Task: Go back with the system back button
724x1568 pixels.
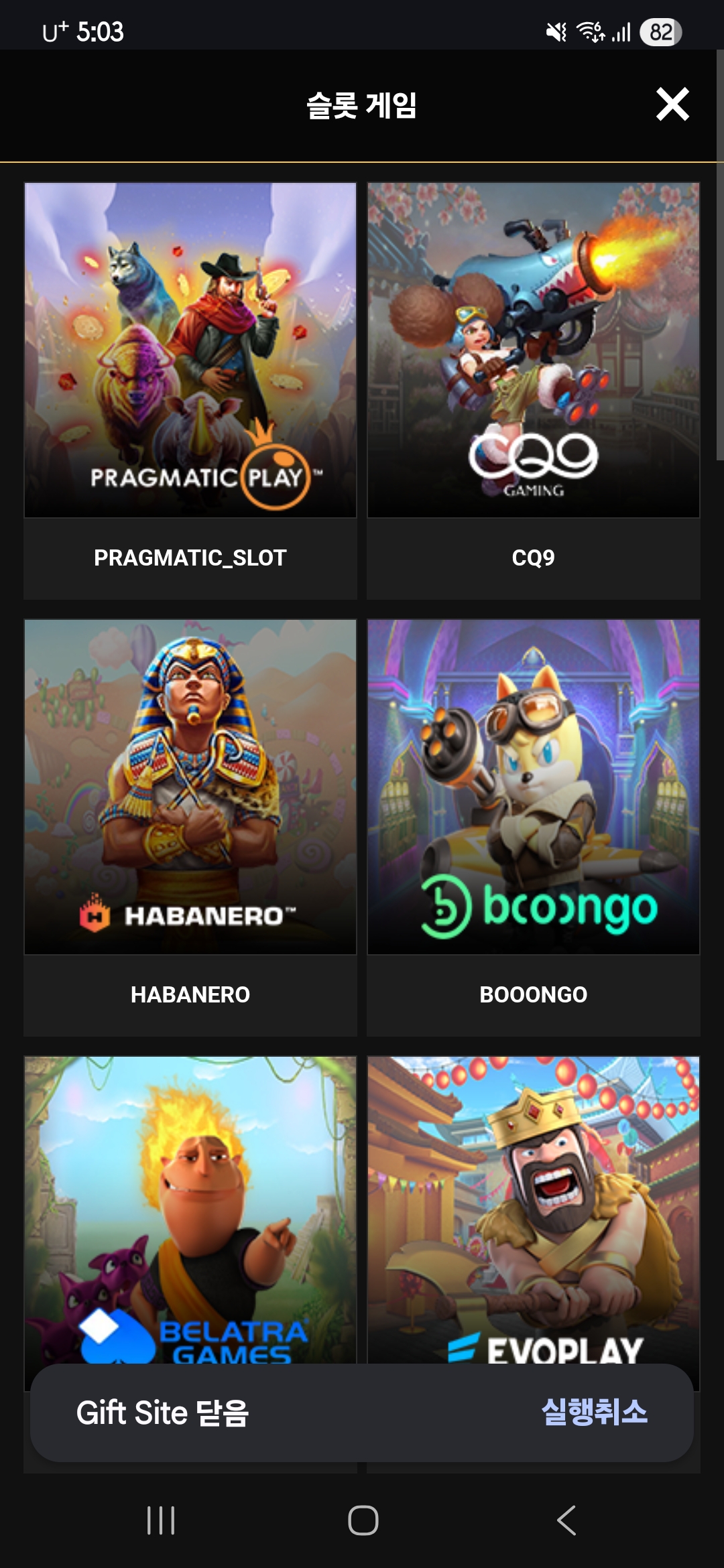Action: point(566,1520)
